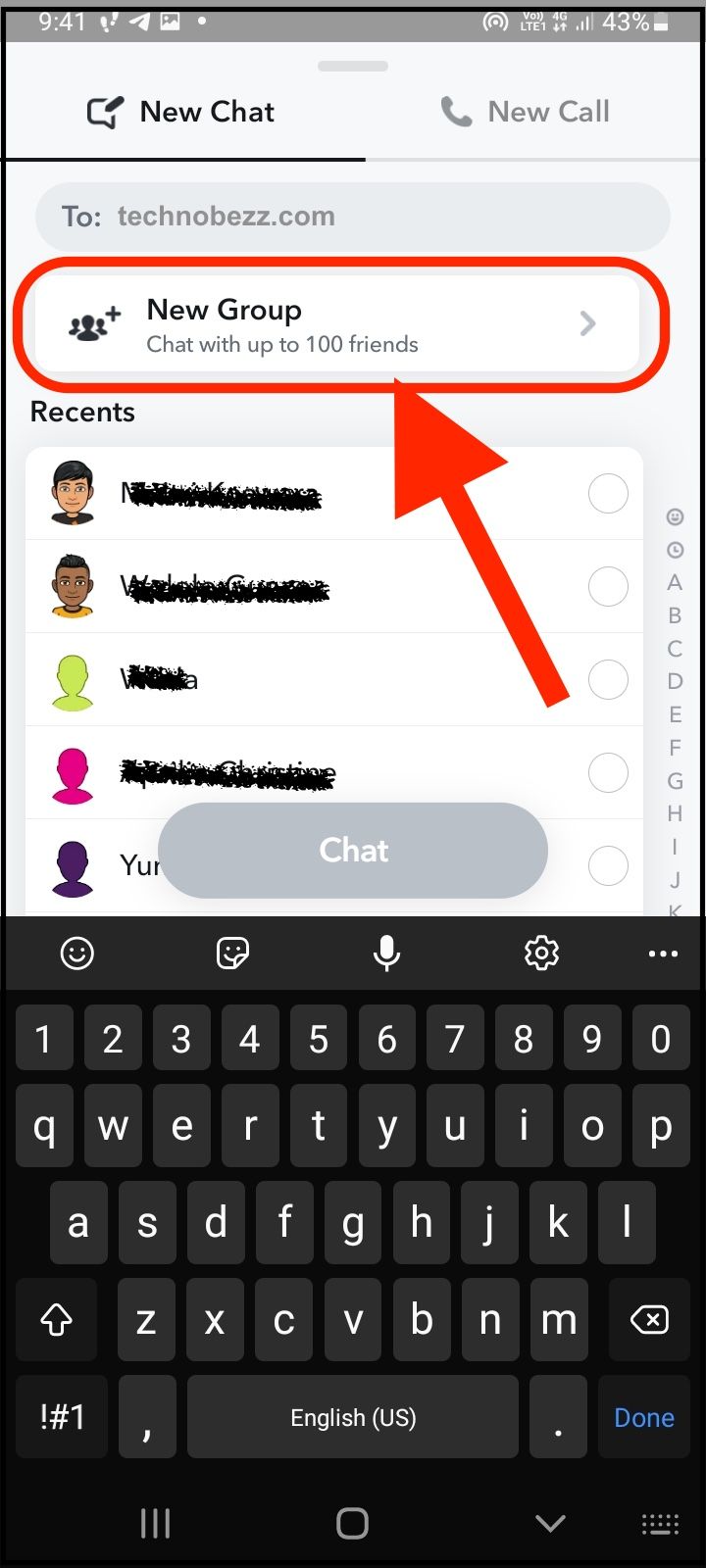
Task: Tap Done on the keyboard
Action: click(643, 1417)
